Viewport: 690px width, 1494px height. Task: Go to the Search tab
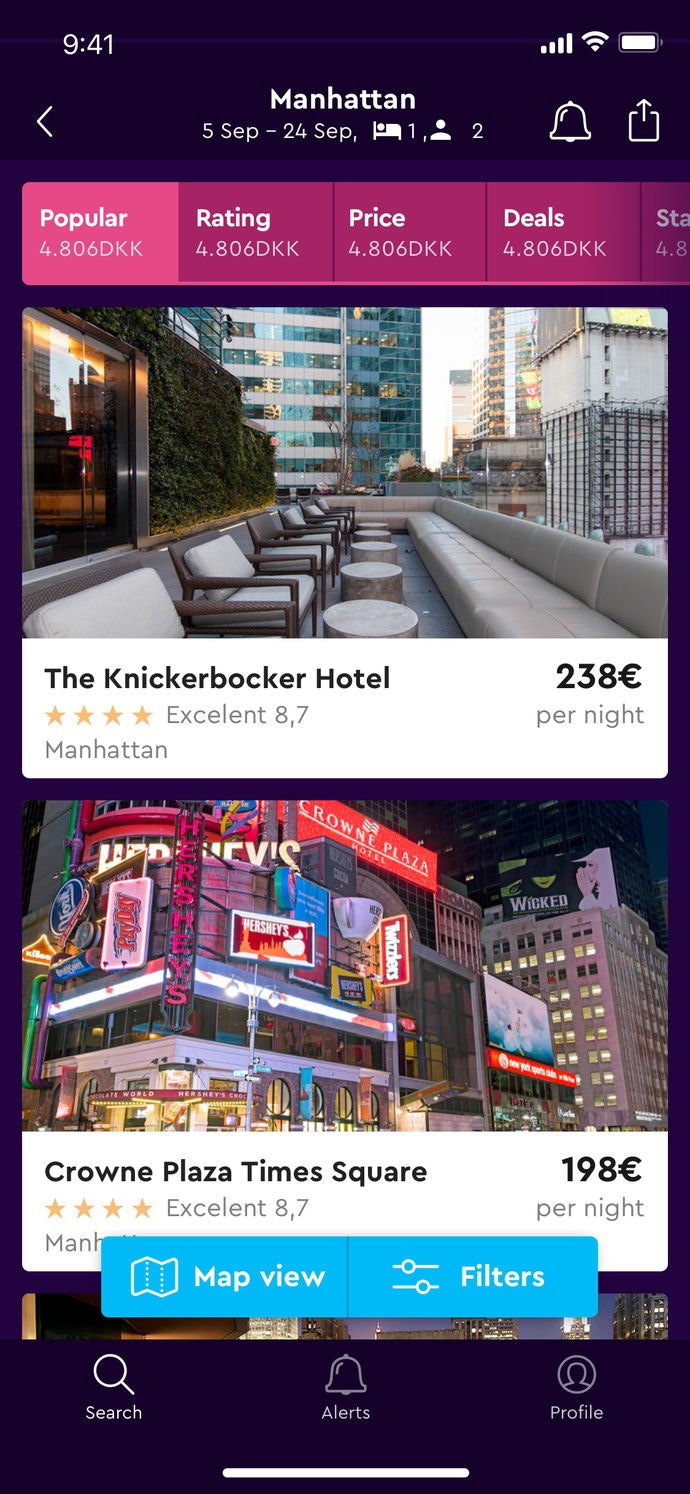tap(113, 1388)
